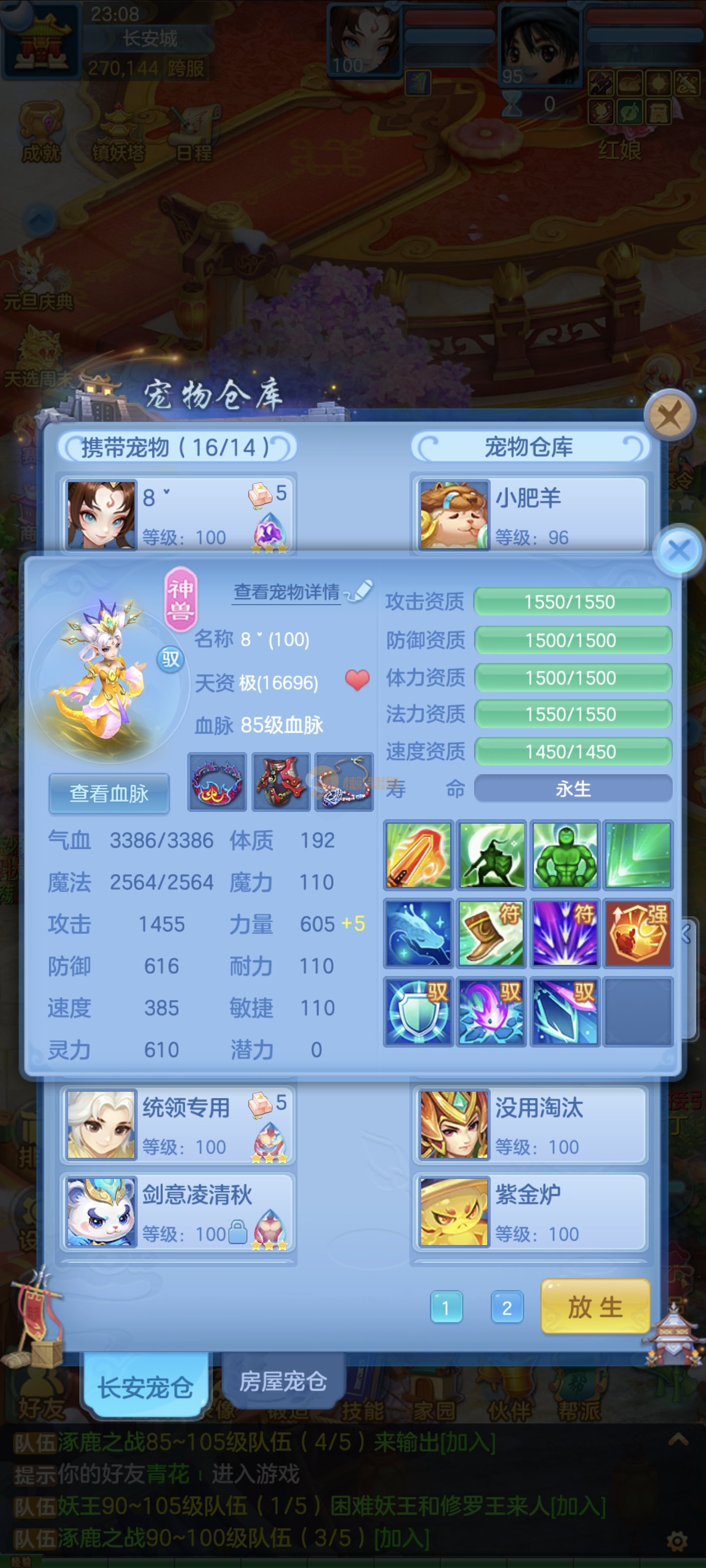Tap the 放生 release button
The image size is (706, 1568).
(x=595, y=1307)
